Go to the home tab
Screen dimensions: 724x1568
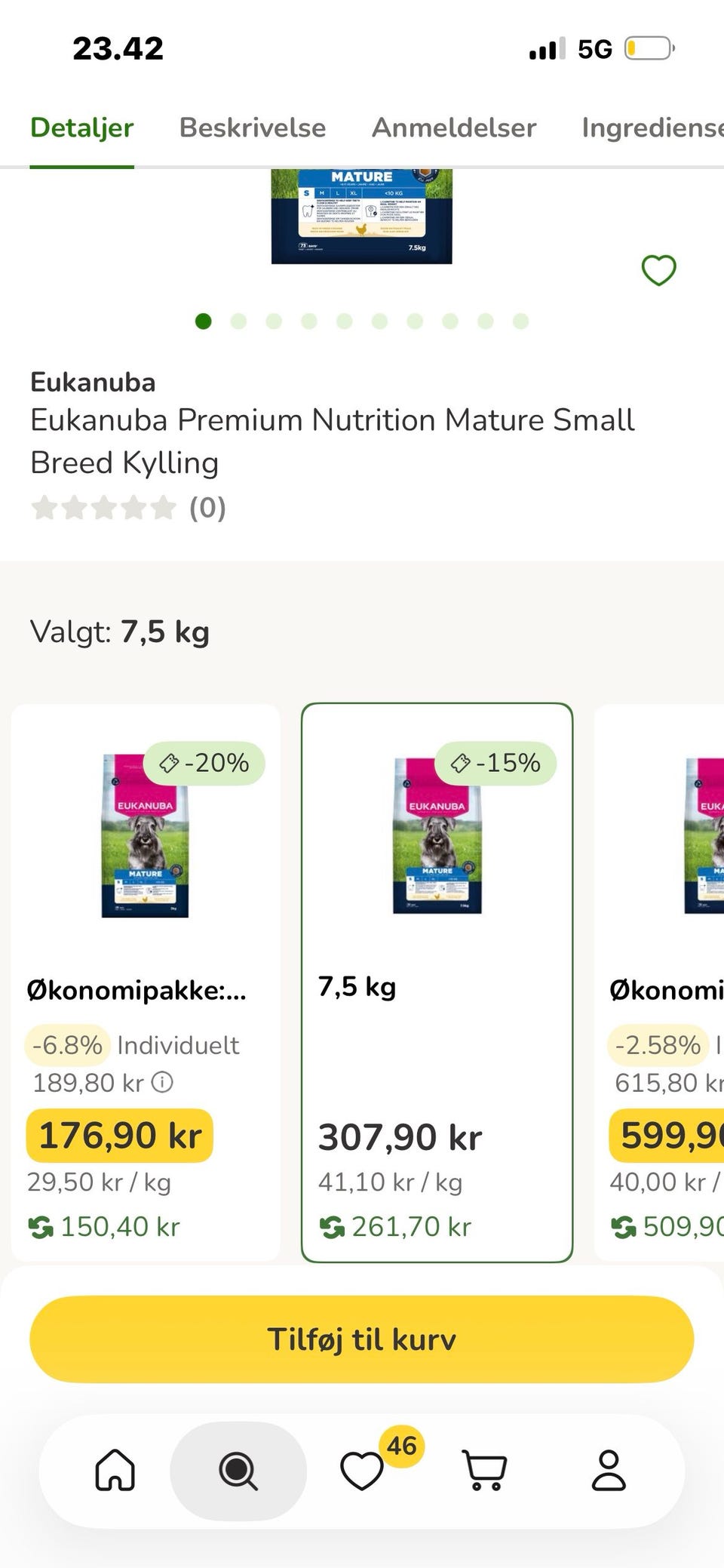point(115,1471)
